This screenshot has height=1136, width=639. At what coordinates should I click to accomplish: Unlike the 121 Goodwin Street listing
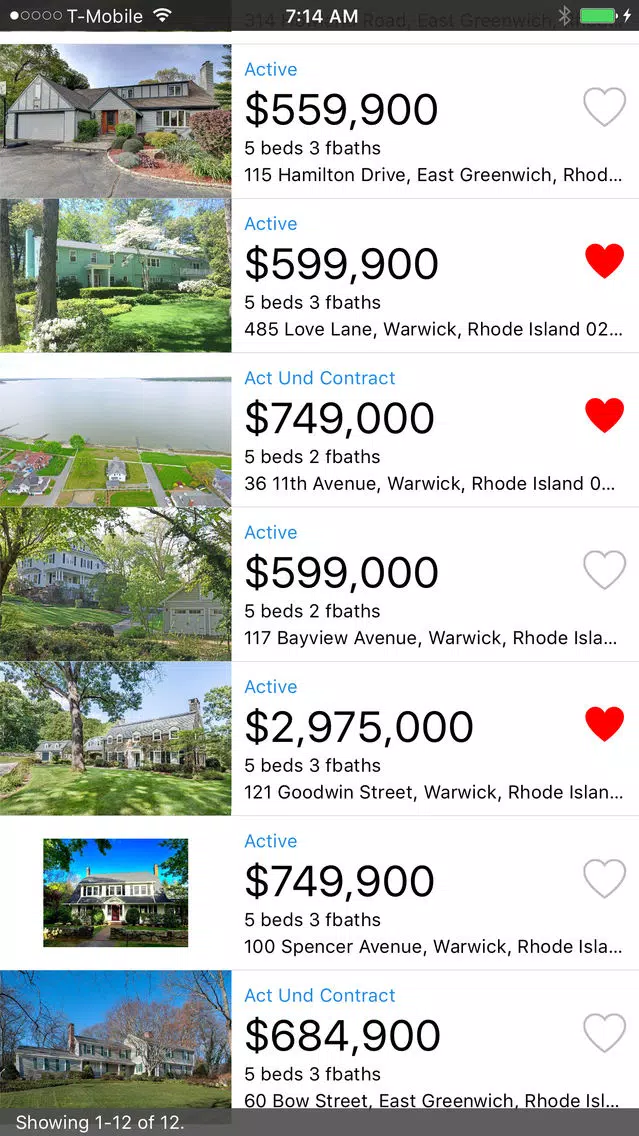tap(604, 724)
